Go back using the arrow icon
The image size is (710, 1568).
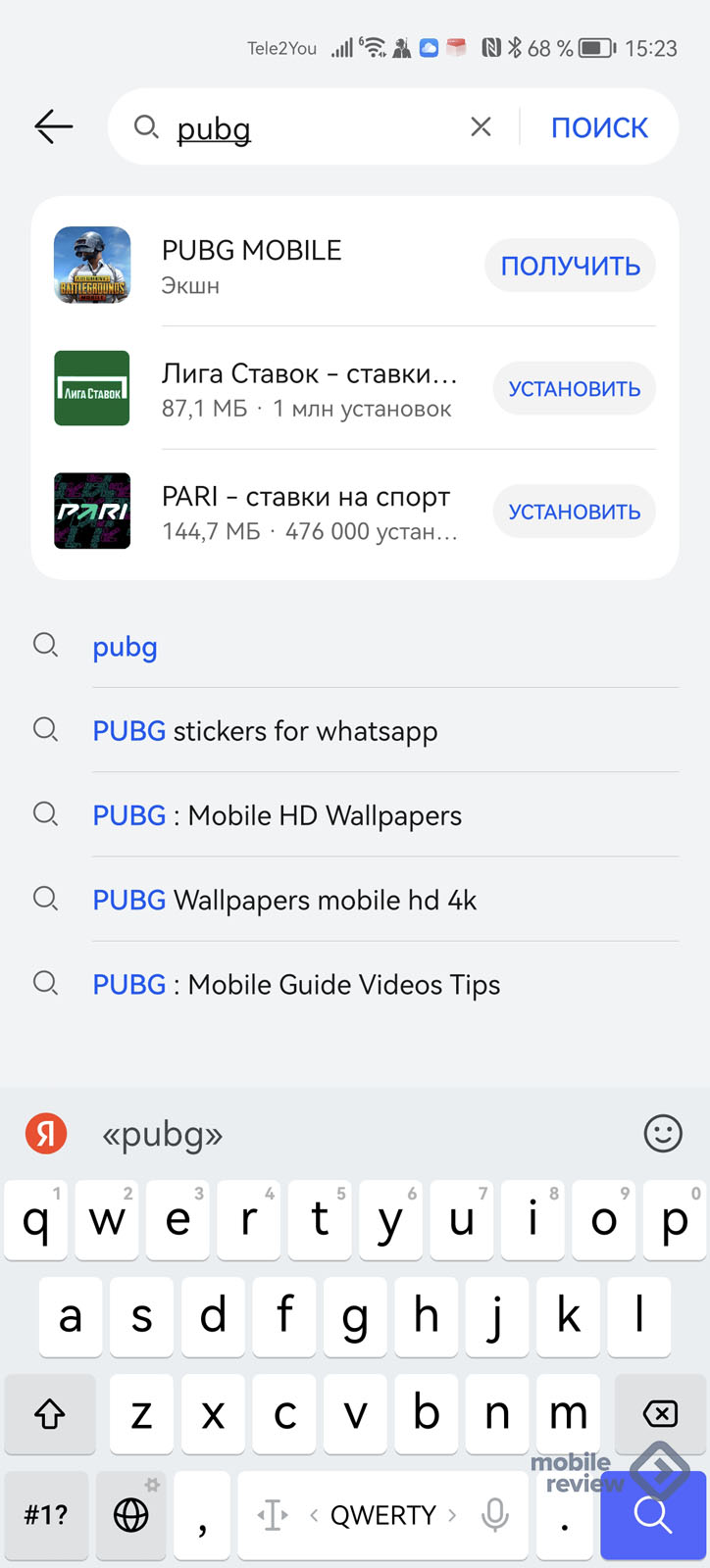(x=54, y=126)
